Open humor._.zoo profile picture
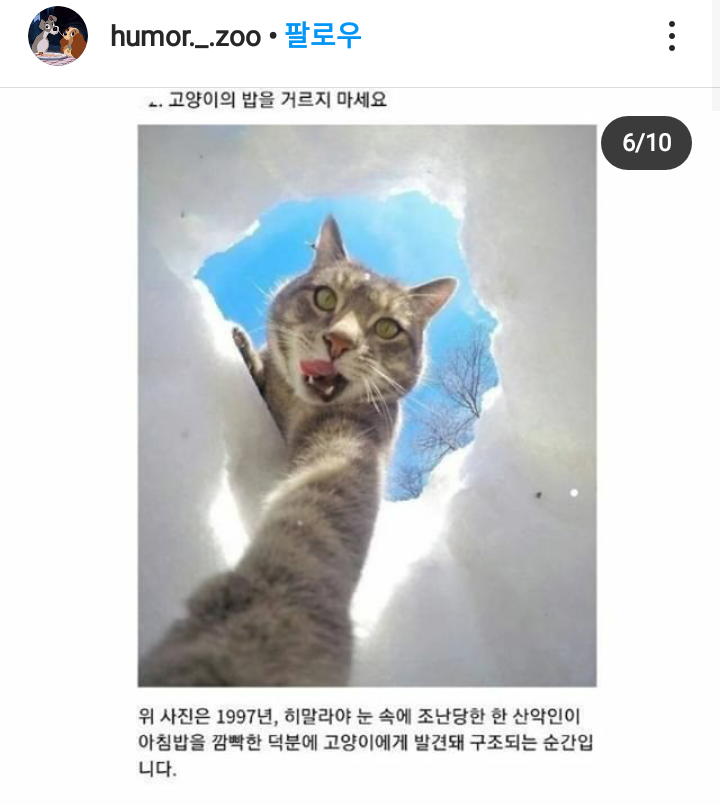This screenshot has height=805, width=720. (x=57, y=36)
